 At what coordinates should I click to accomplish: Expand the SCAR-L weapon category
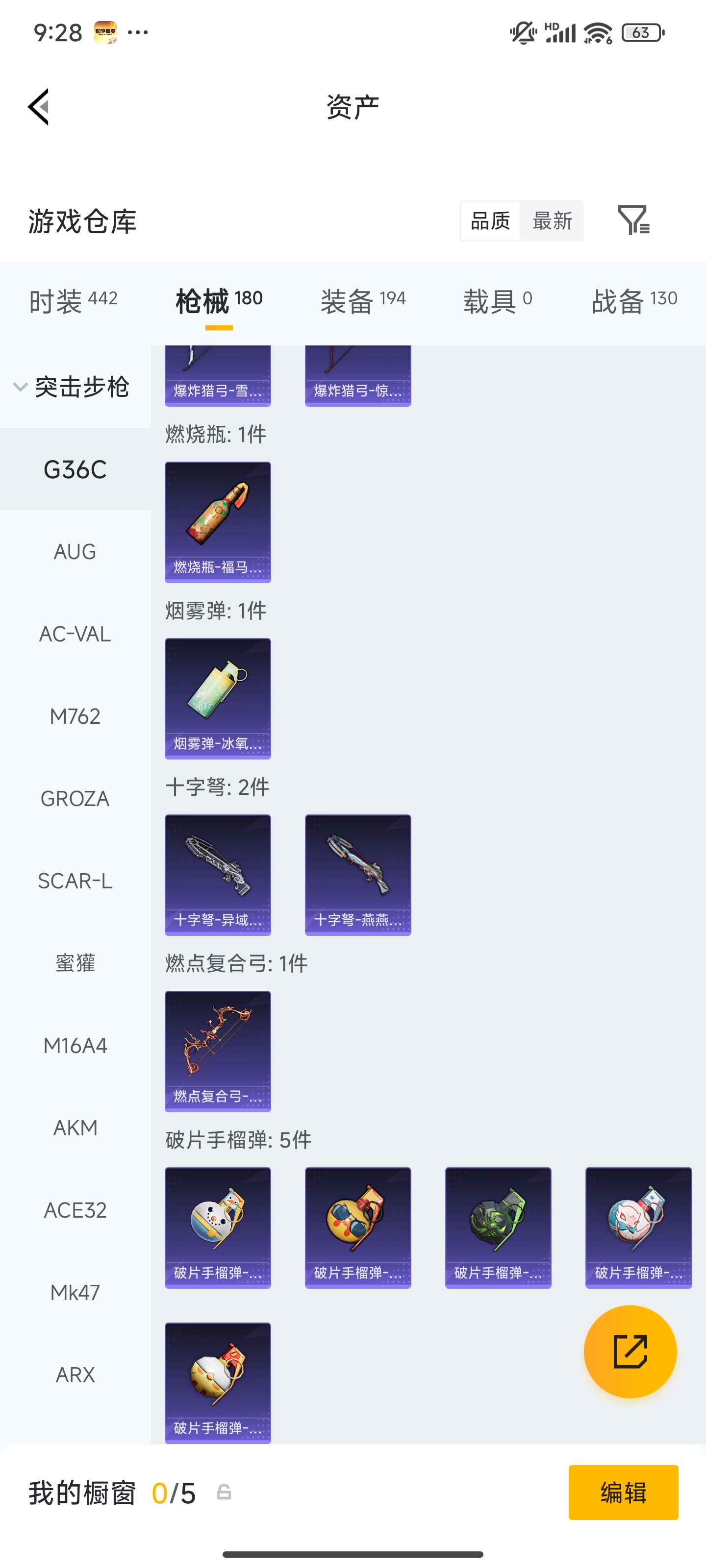75,881
